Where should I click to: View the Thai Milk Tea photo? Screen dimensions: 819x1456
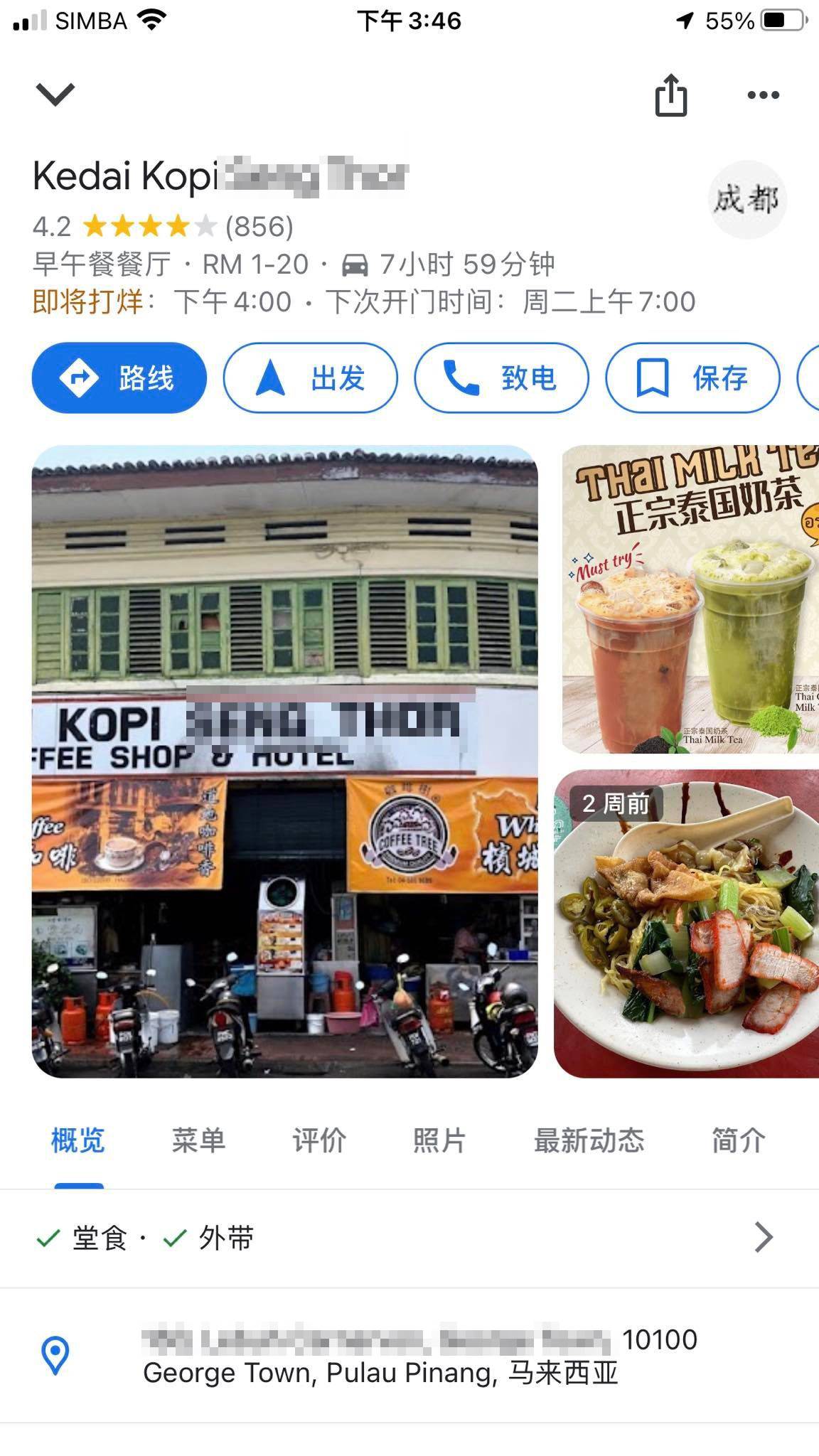coord(690,599)
